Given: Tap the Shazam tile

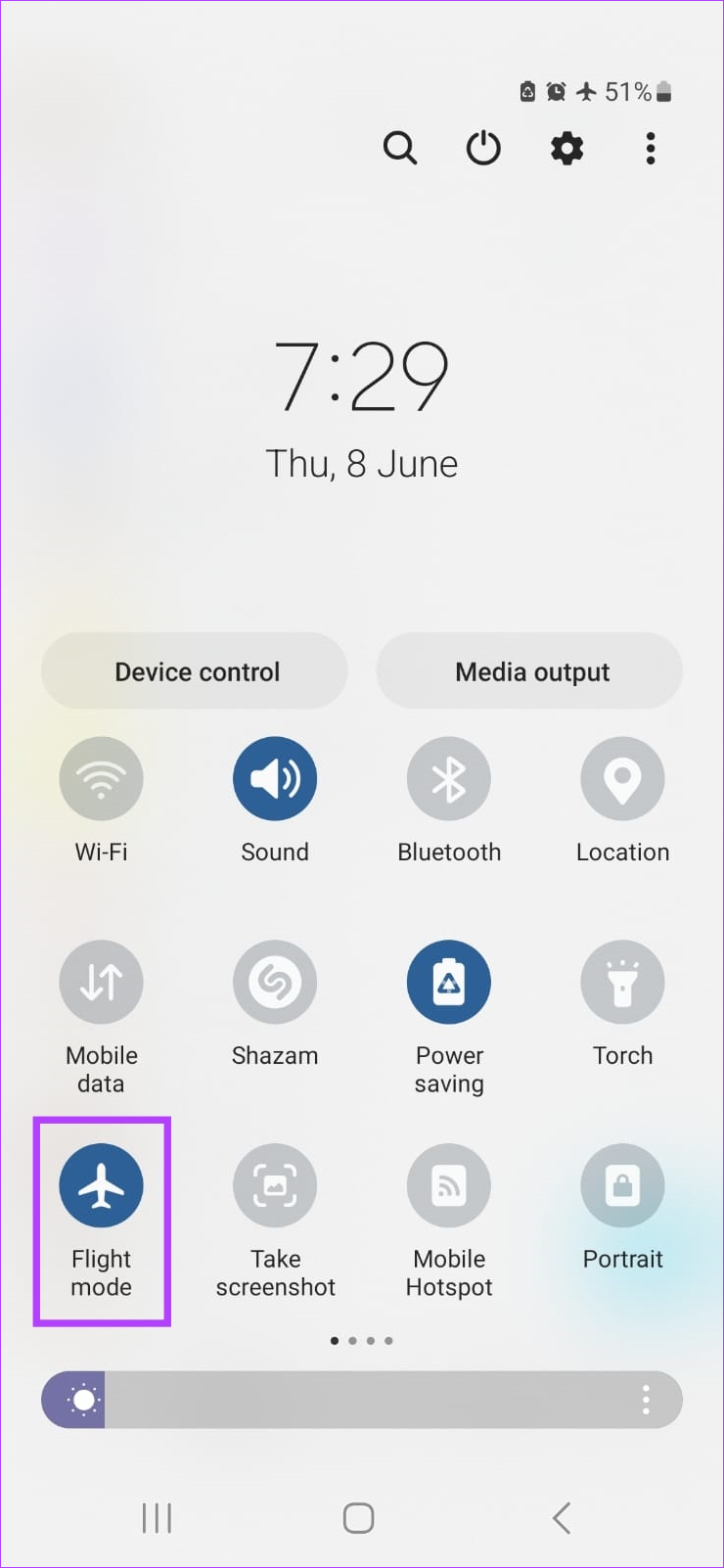Looking at the screenshot, I should point(275,983).
